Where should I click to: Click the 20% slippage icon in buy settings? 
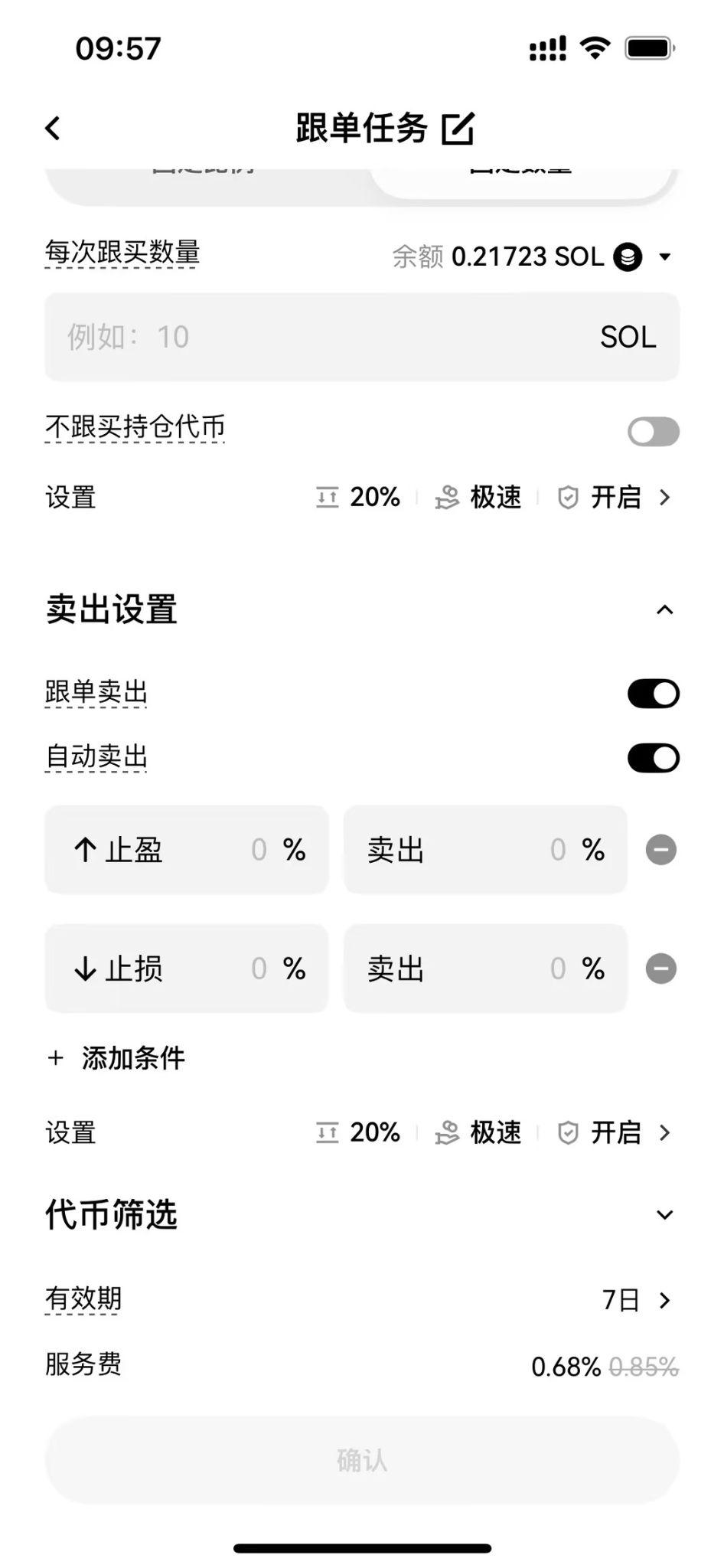pyautogui.click(x=328, y=498)
